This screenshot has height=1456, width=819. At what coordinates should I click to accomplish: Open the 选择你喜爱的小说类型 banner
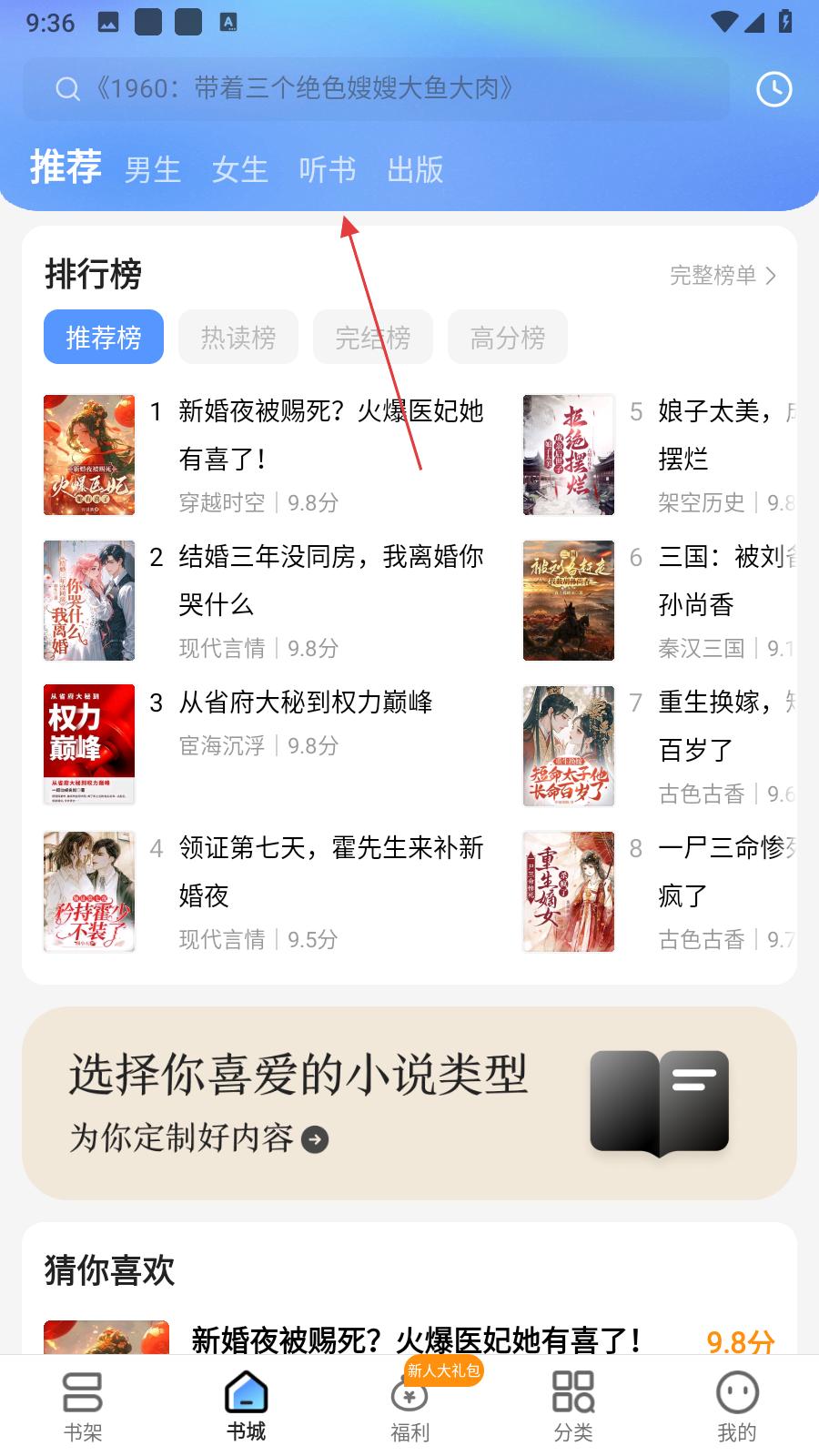409,1103
